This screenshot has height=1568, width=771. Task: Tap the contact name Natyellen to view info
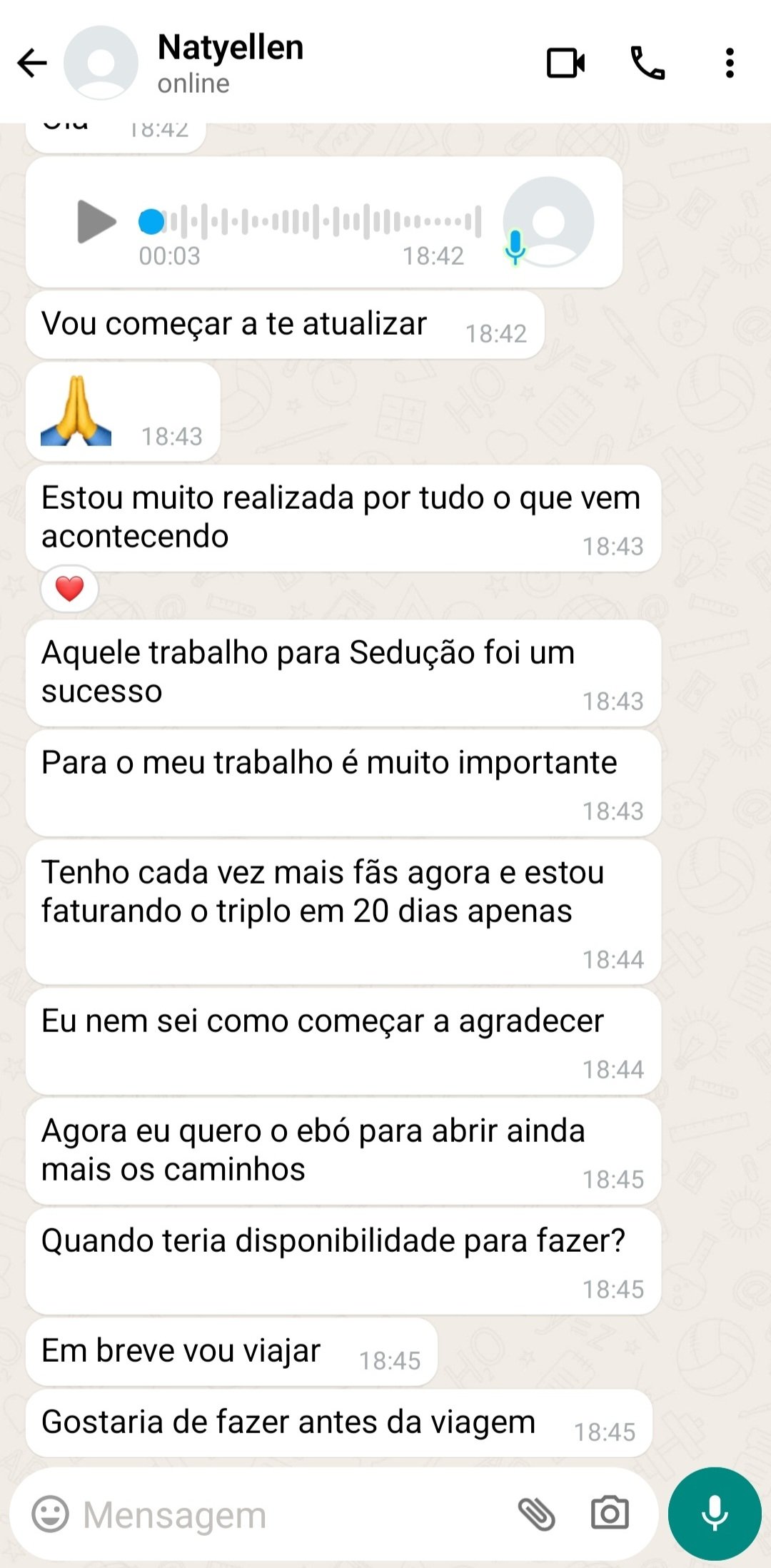[x=229, y=49]
